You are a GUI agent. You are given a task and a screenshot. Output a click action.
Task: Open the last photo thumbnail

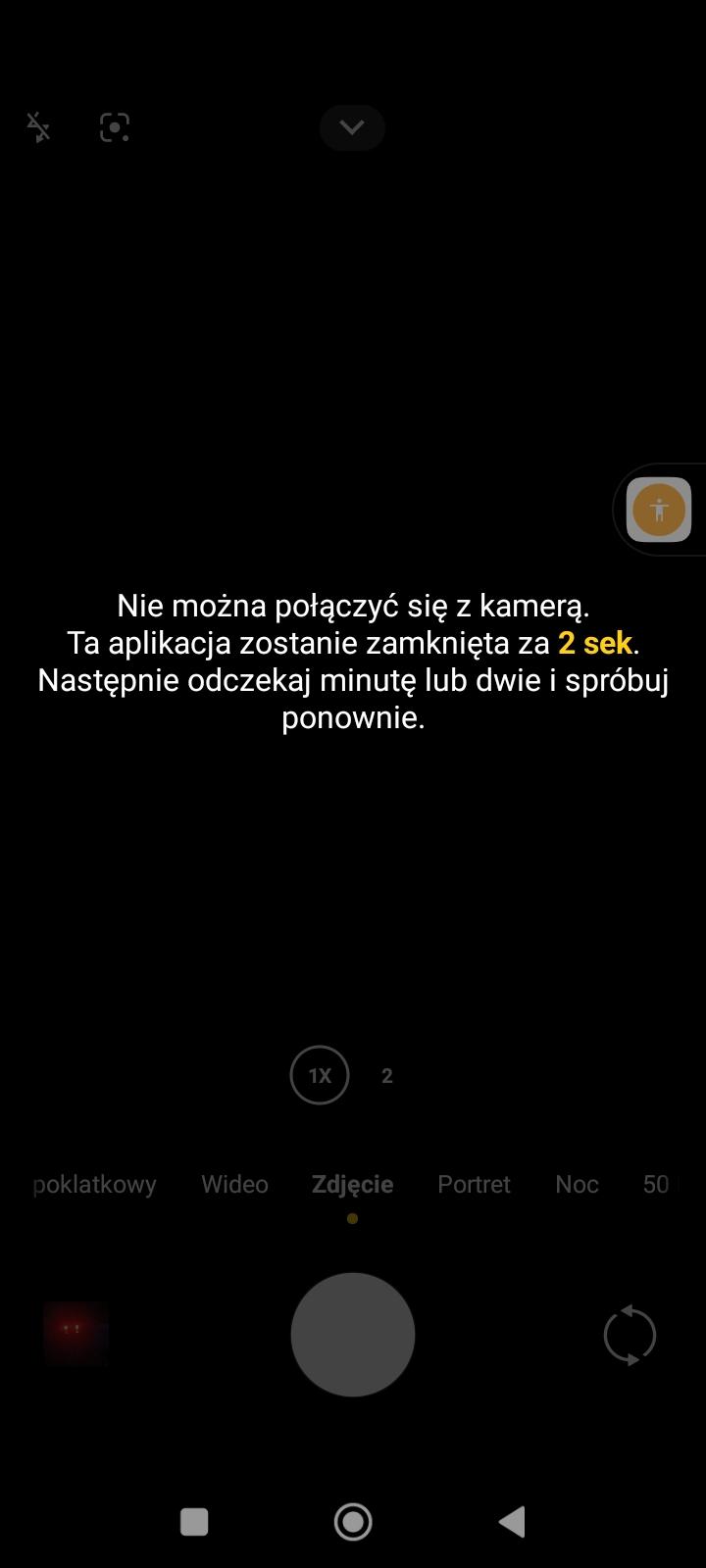76,1334
